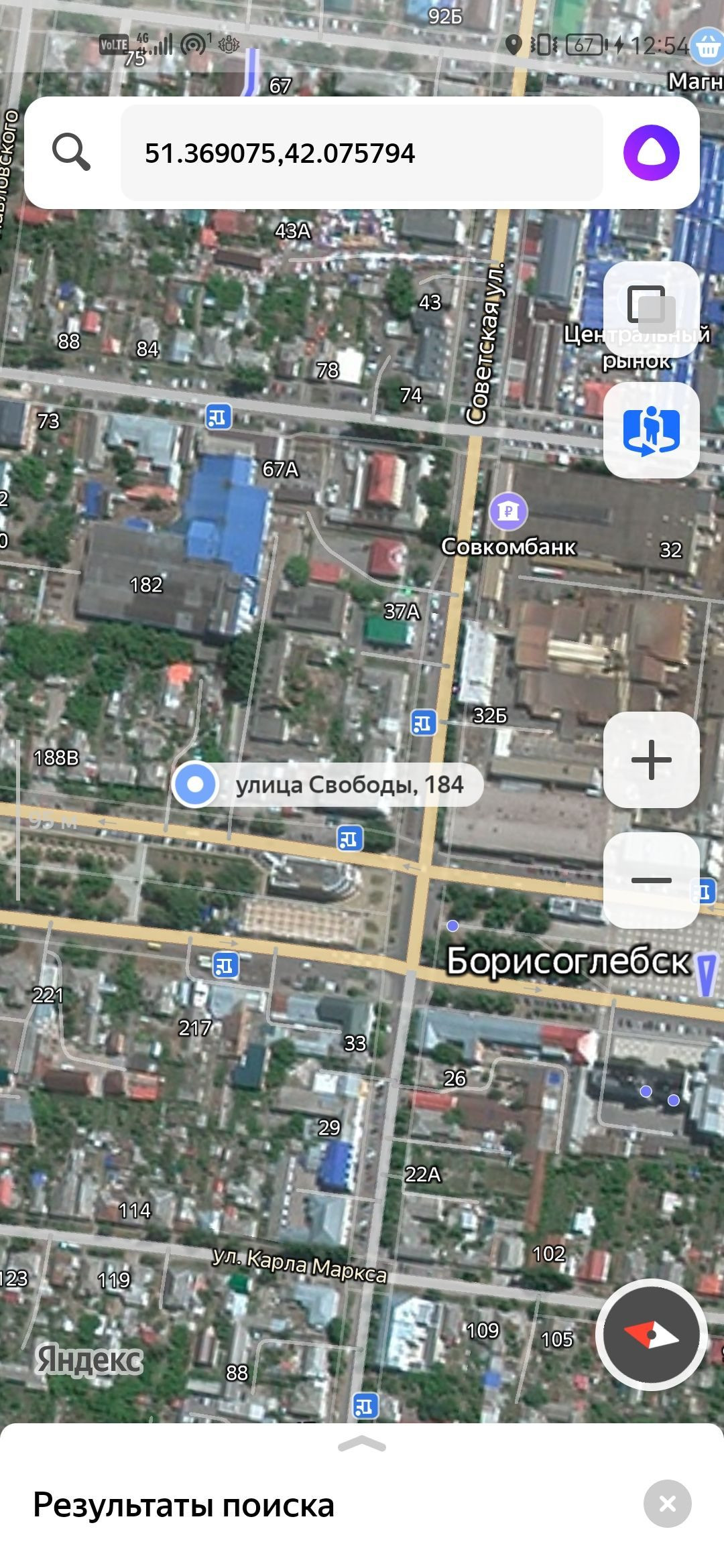The image size is (724, 1568).
Task: Close the search results panel
Action: tap(667, 1504)
